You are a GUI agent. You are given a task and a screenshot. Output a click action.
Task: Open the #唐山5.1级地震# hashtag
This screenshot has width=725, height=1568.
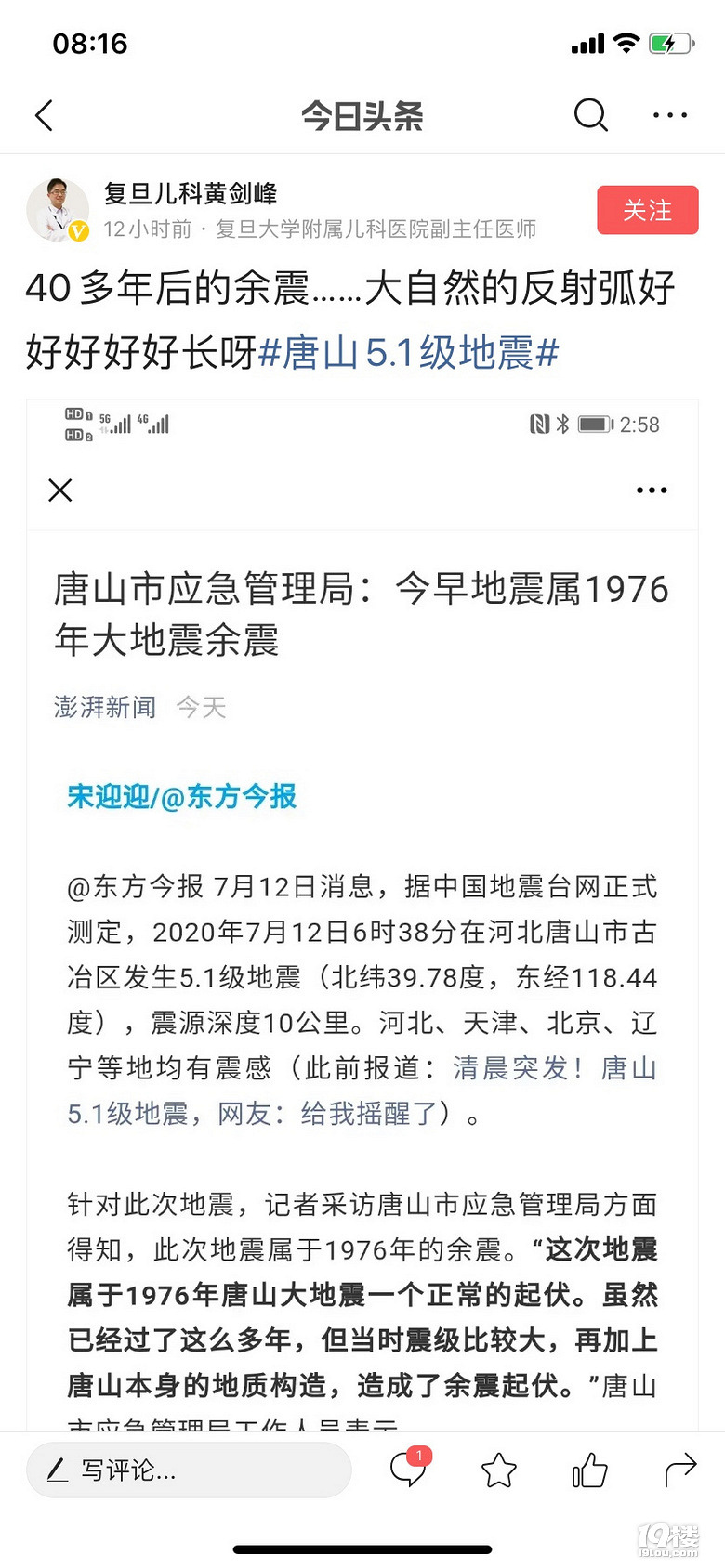[409, 353]
